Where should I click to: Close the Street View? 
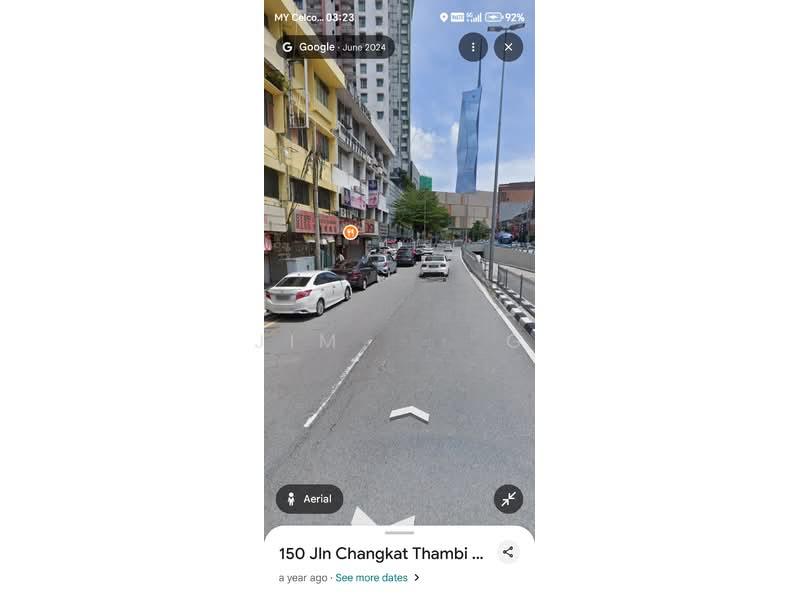click(508, 47)
